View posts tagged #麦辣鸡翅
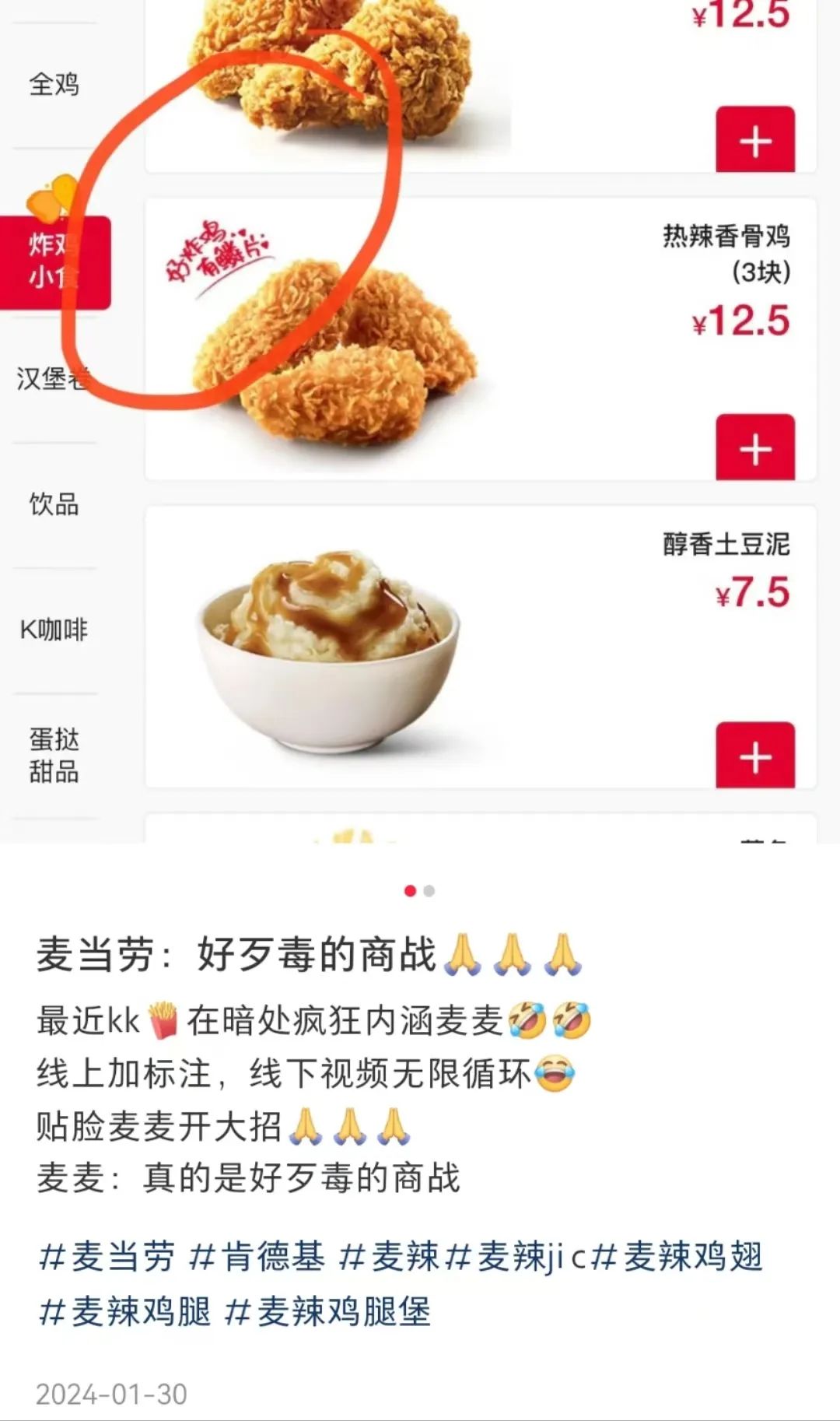 click(x=678, y=1257)
